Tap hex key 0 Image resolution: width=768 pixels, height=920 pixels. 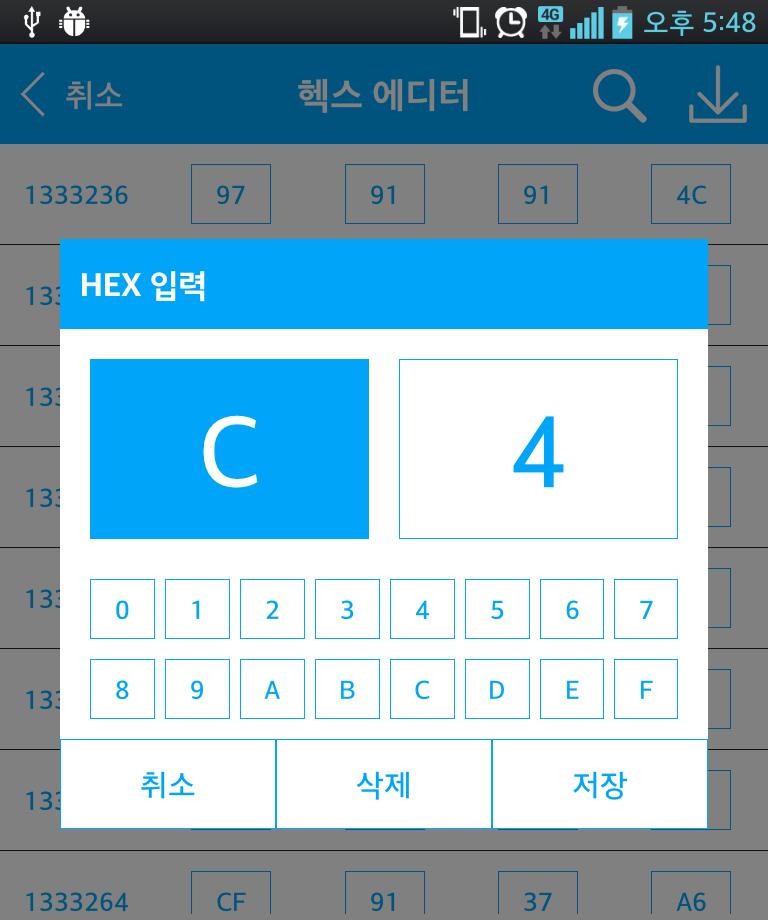(x=122, y=609)
